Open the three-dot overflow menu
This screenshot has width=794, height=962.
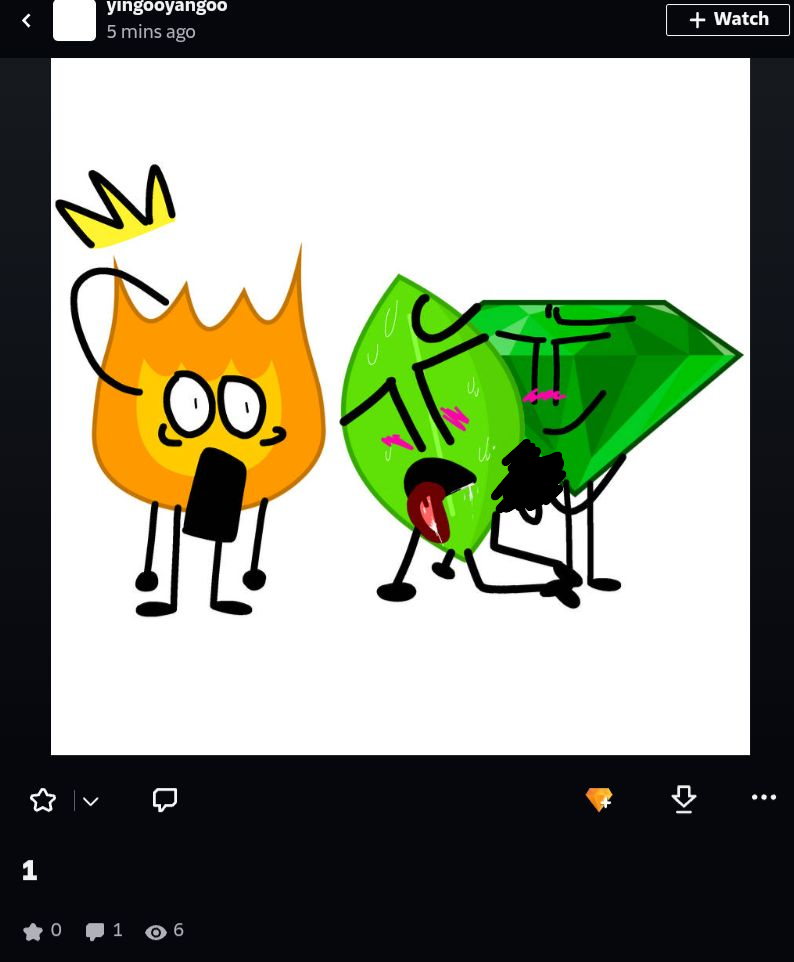[x=764, y=797]
